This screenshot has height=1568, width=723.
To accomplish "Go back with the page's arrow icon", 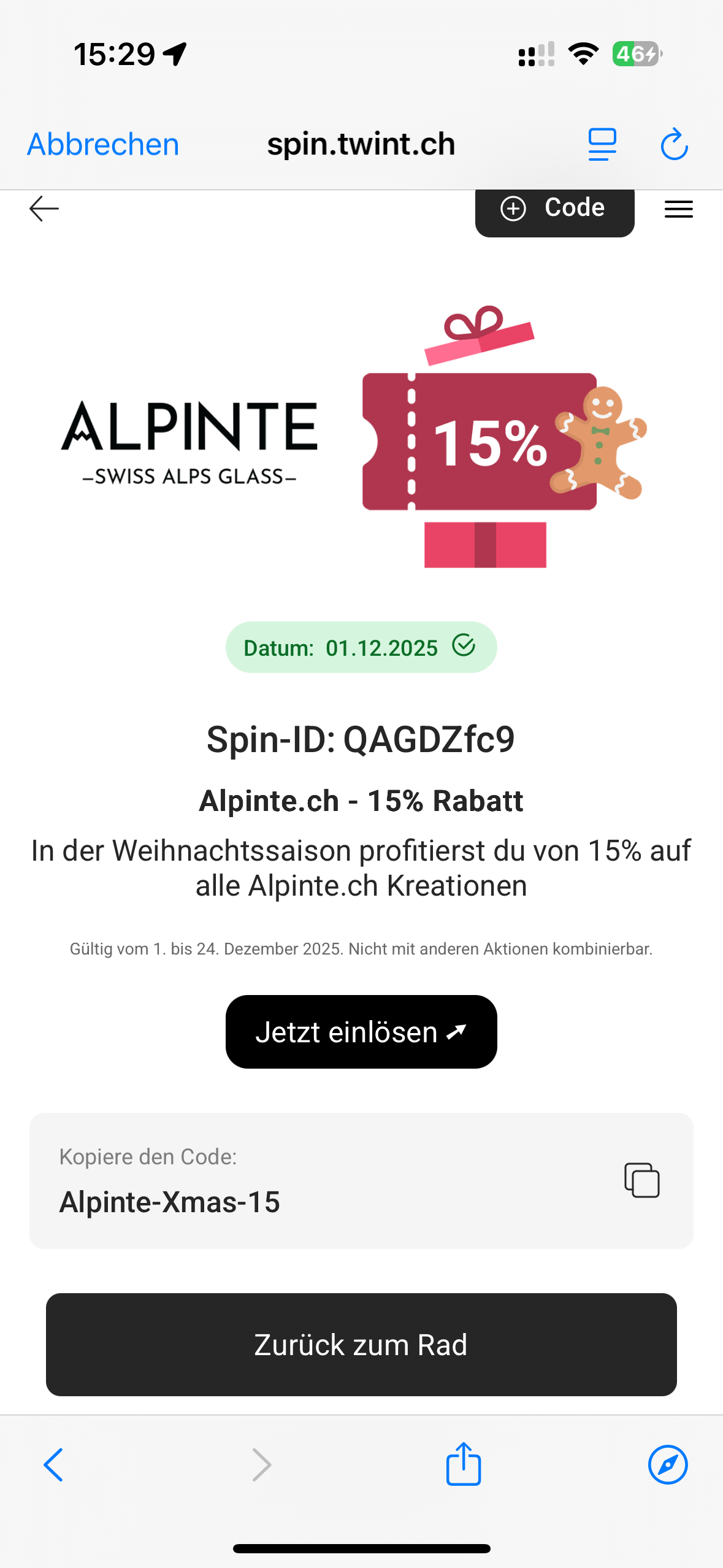I will pos(44,209).
